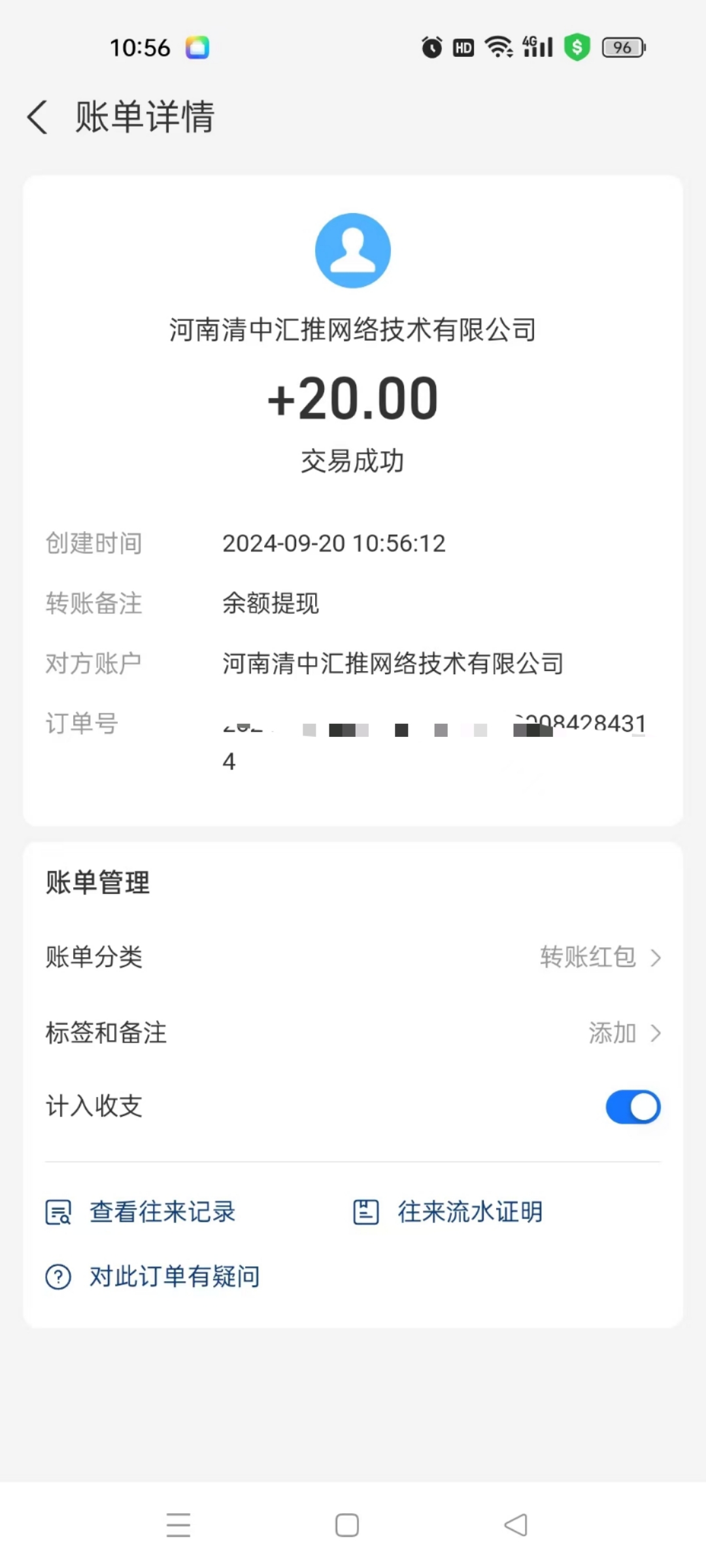Select the 账单详情 title bar

point(144,116)
